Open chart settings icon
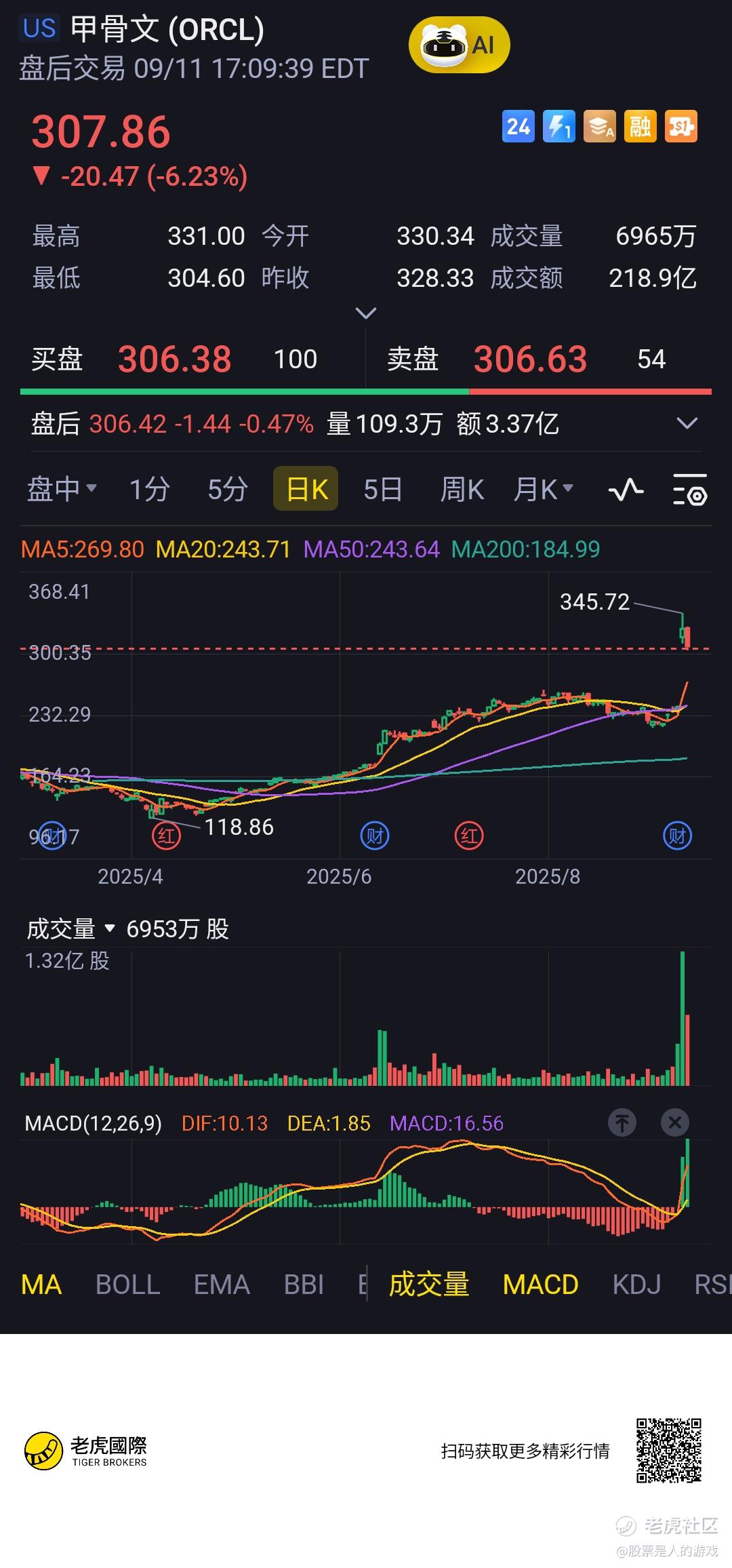The width and height of the screenshot is (732, 1568). click(x=690, y=490)
